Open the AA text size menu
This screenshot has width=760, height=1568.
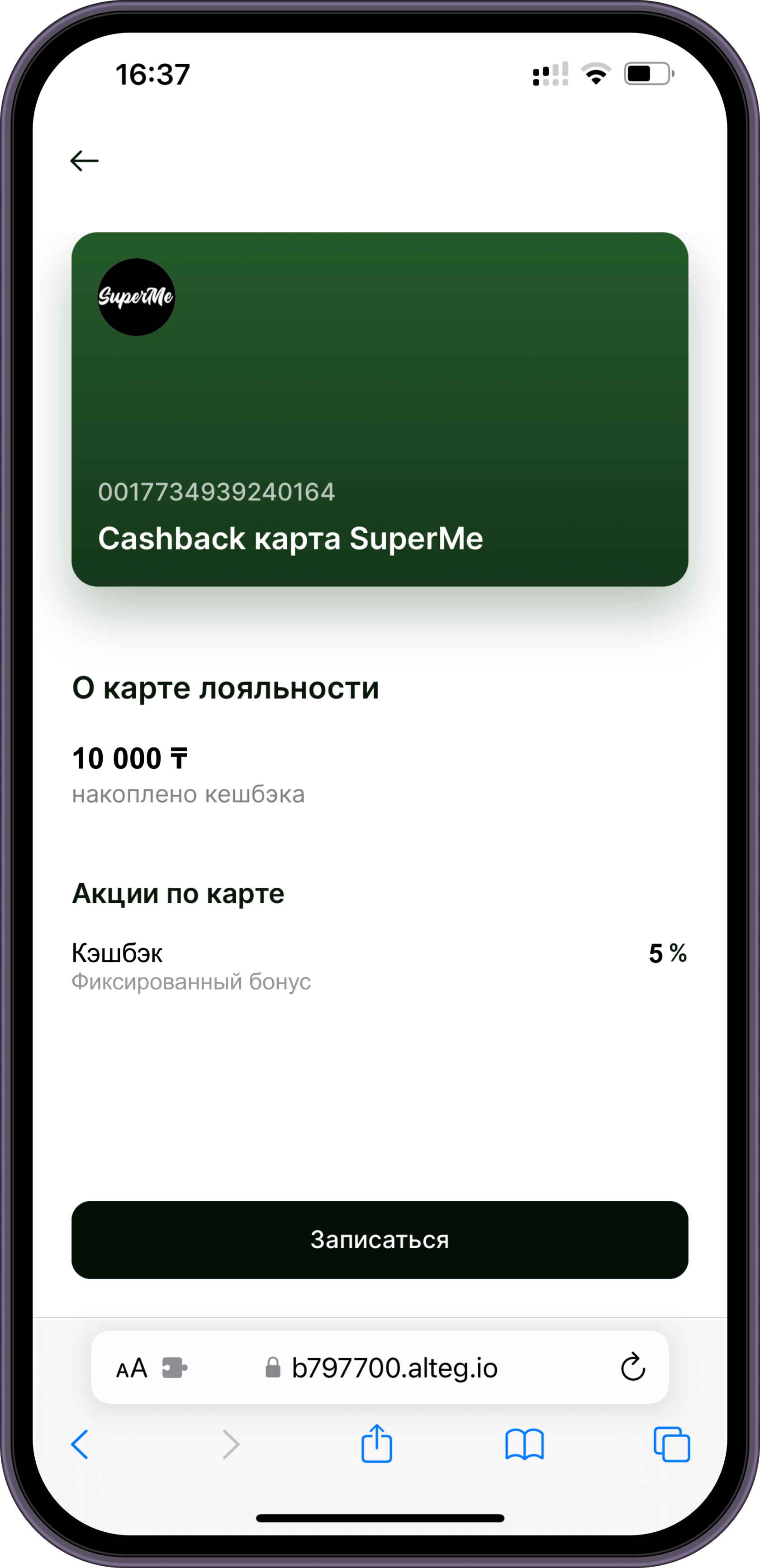coord(132,1369)
